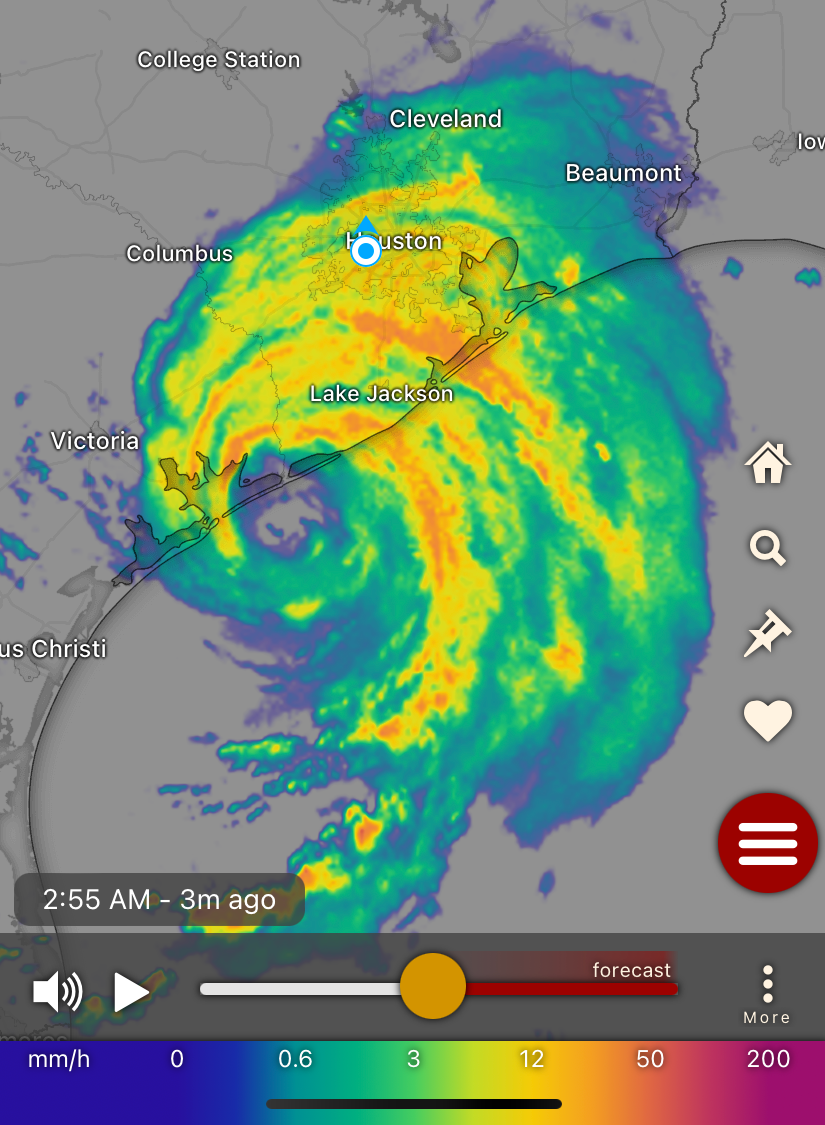Go to the home location

point(767,463)
